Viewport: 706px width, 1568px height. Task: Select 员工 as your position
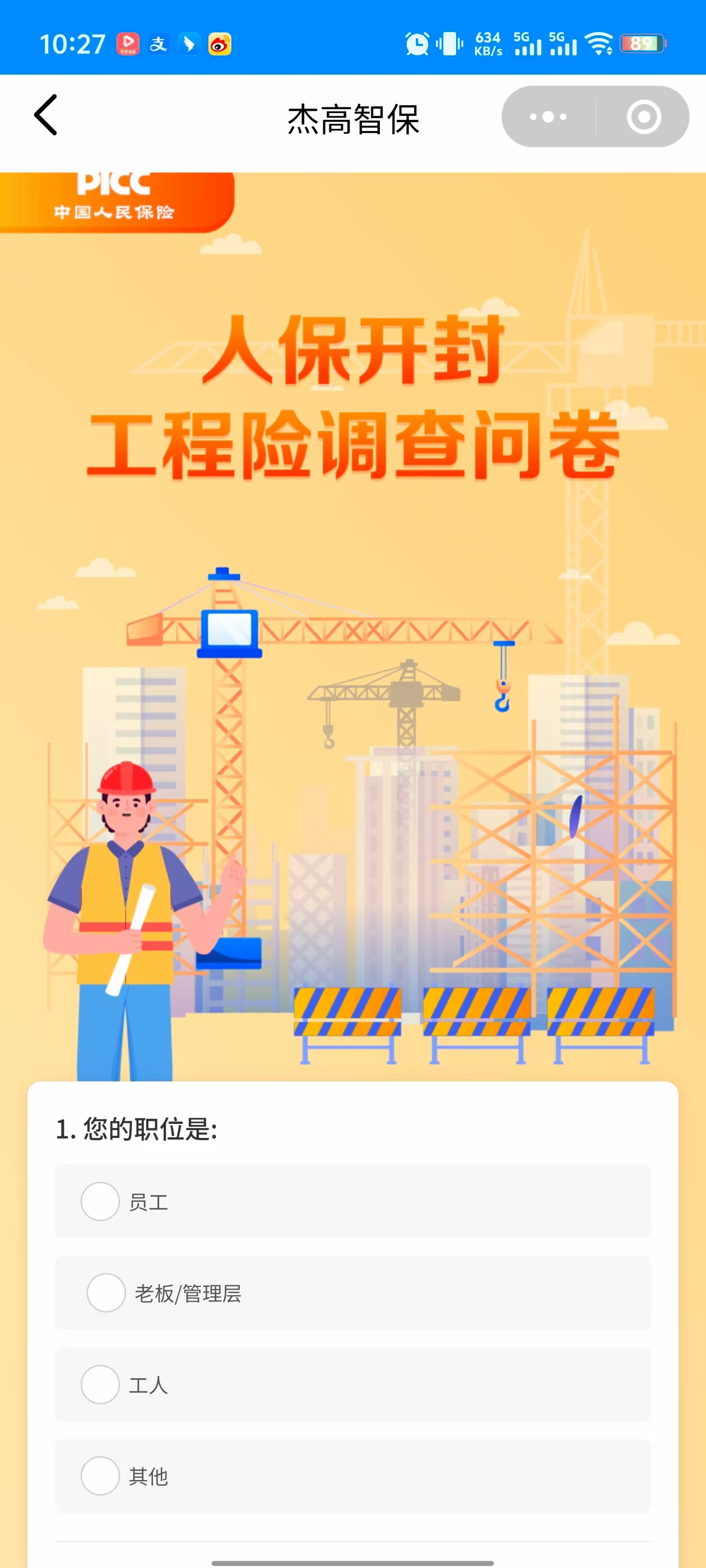100,1201
